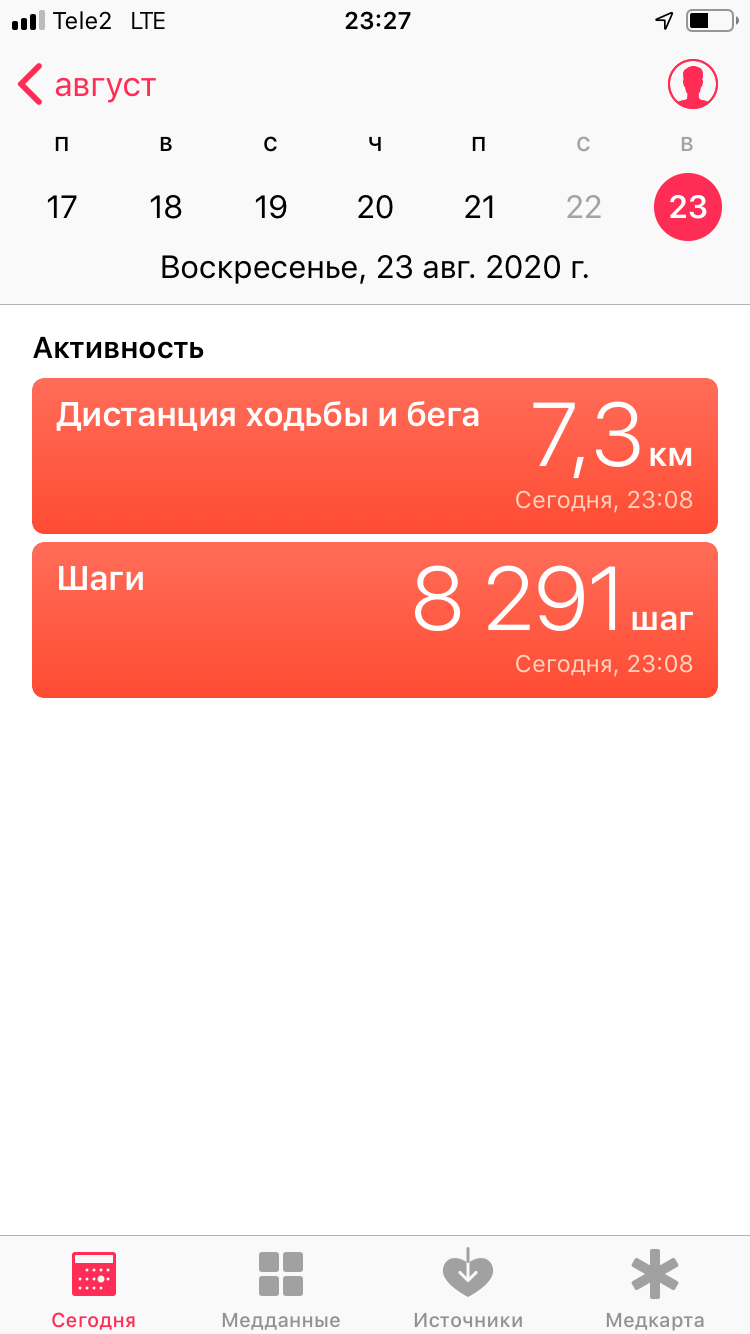Tap the highlighted date 23
The image size is (750, 1334).
[x=687, y=207]
